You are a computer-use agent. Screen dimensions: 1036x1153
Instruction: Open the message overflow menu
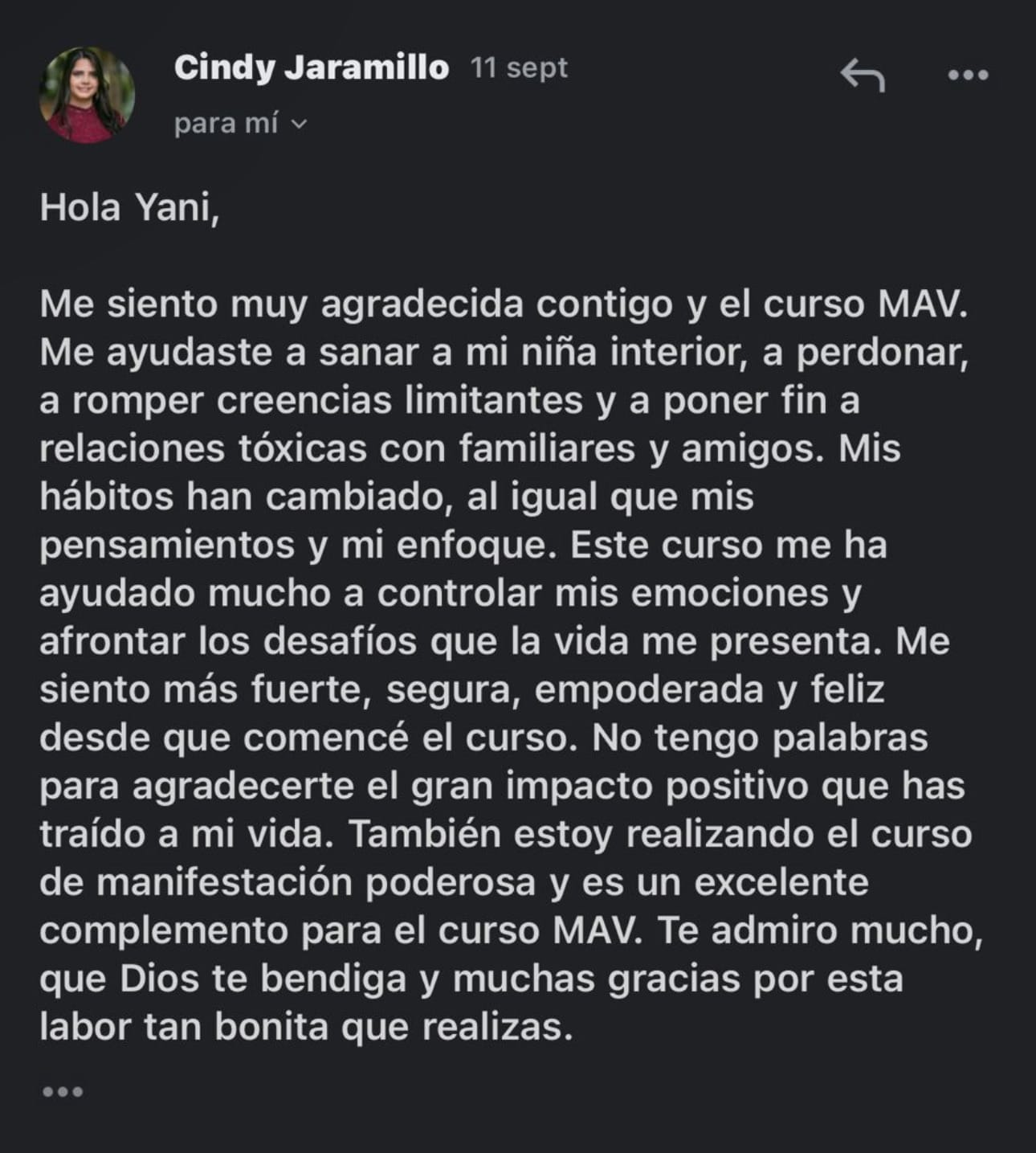(x=968, y=76)
